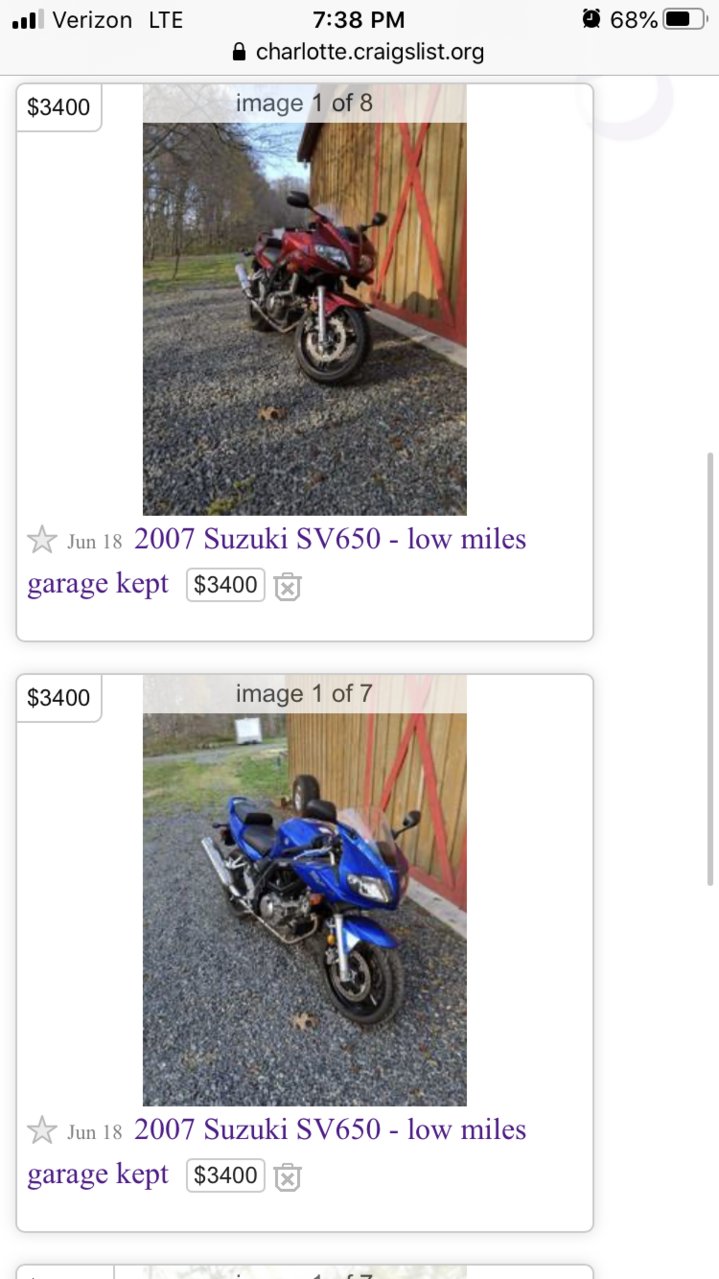Screen dimensions: 719x1279
Task: Hide the listing with 7 images
Action: [x=287, y=1177]
